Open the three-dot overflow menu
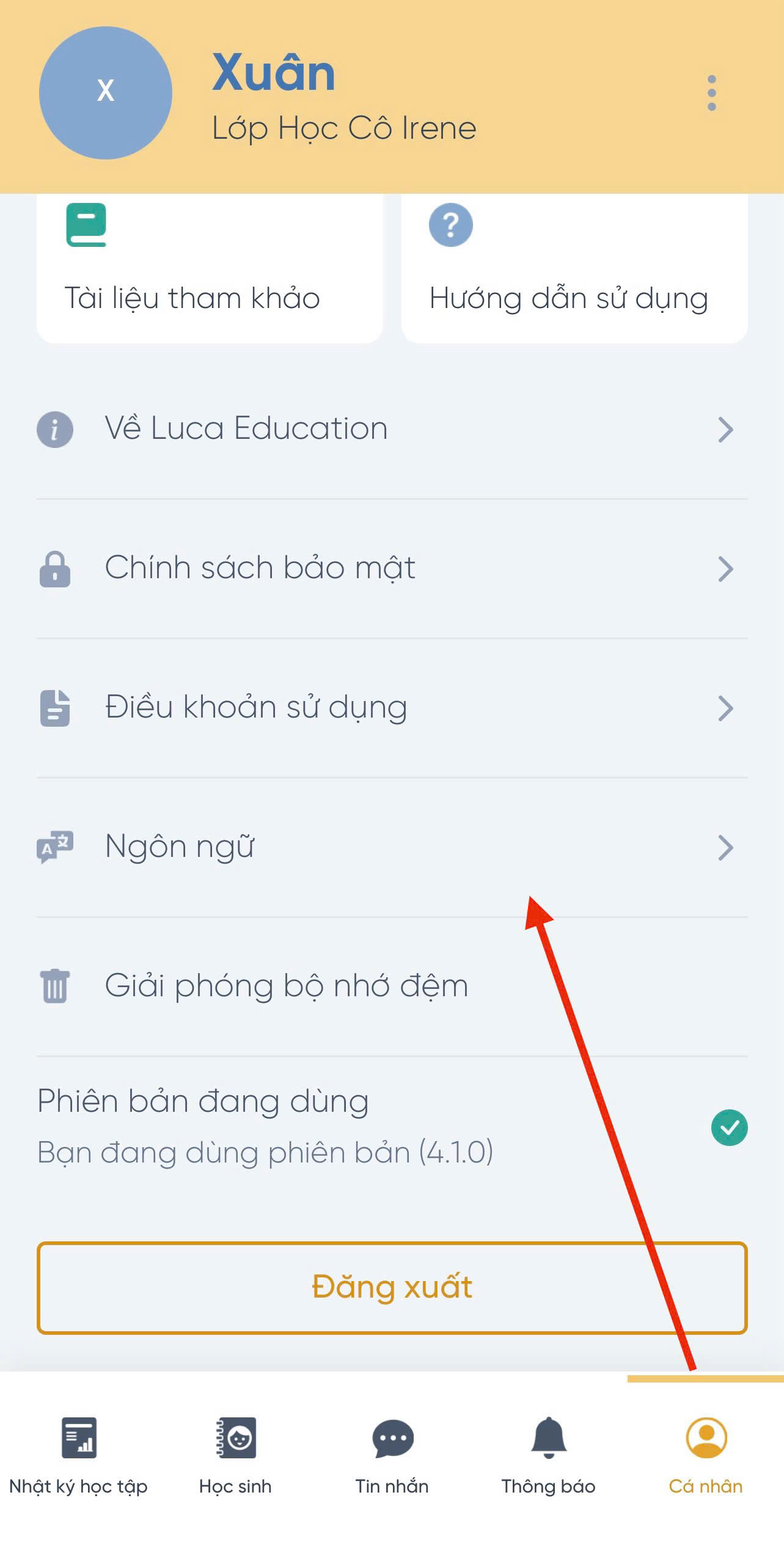The height and width of the screenshot is (1550, 784). (711, 93)
